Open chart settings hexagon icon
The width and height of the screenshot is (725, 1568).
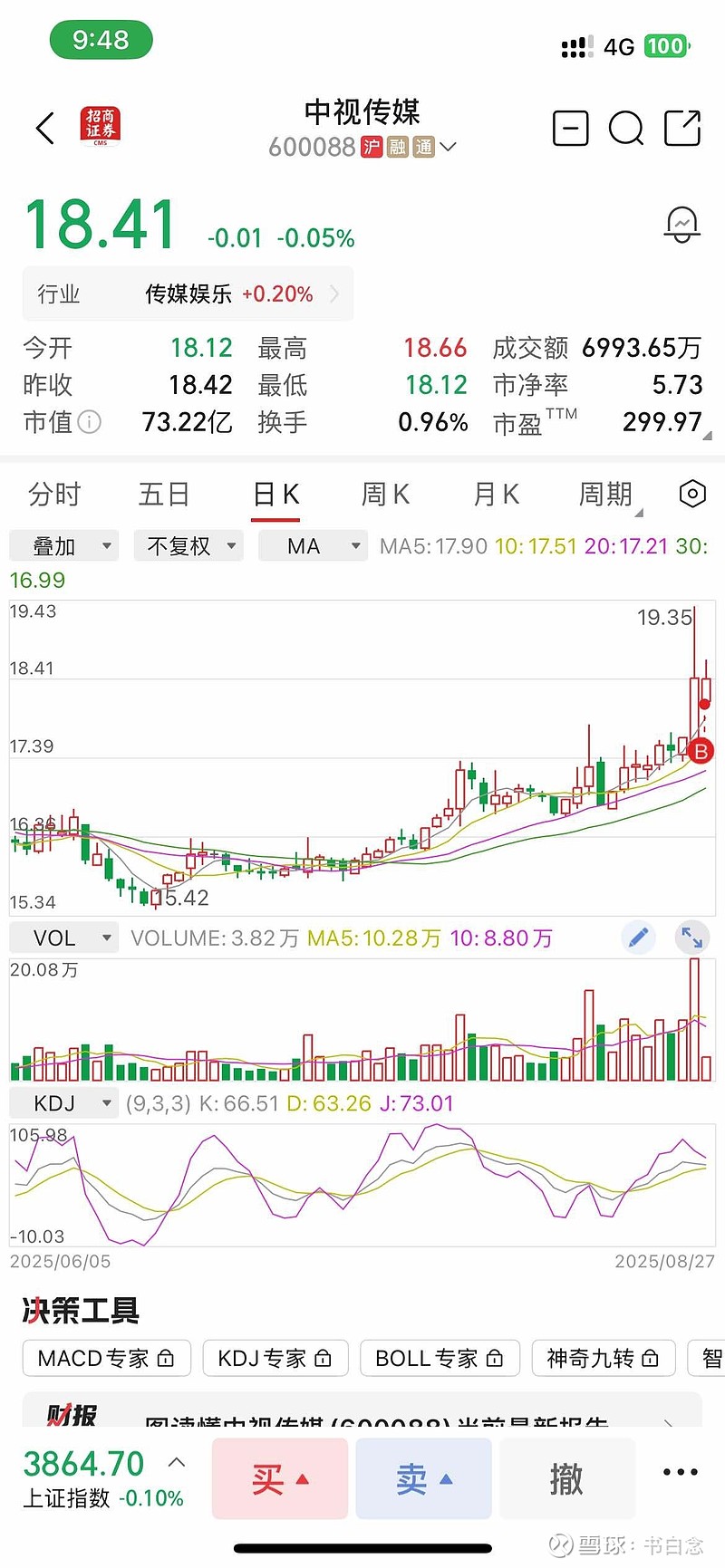[x=692, y=494]
